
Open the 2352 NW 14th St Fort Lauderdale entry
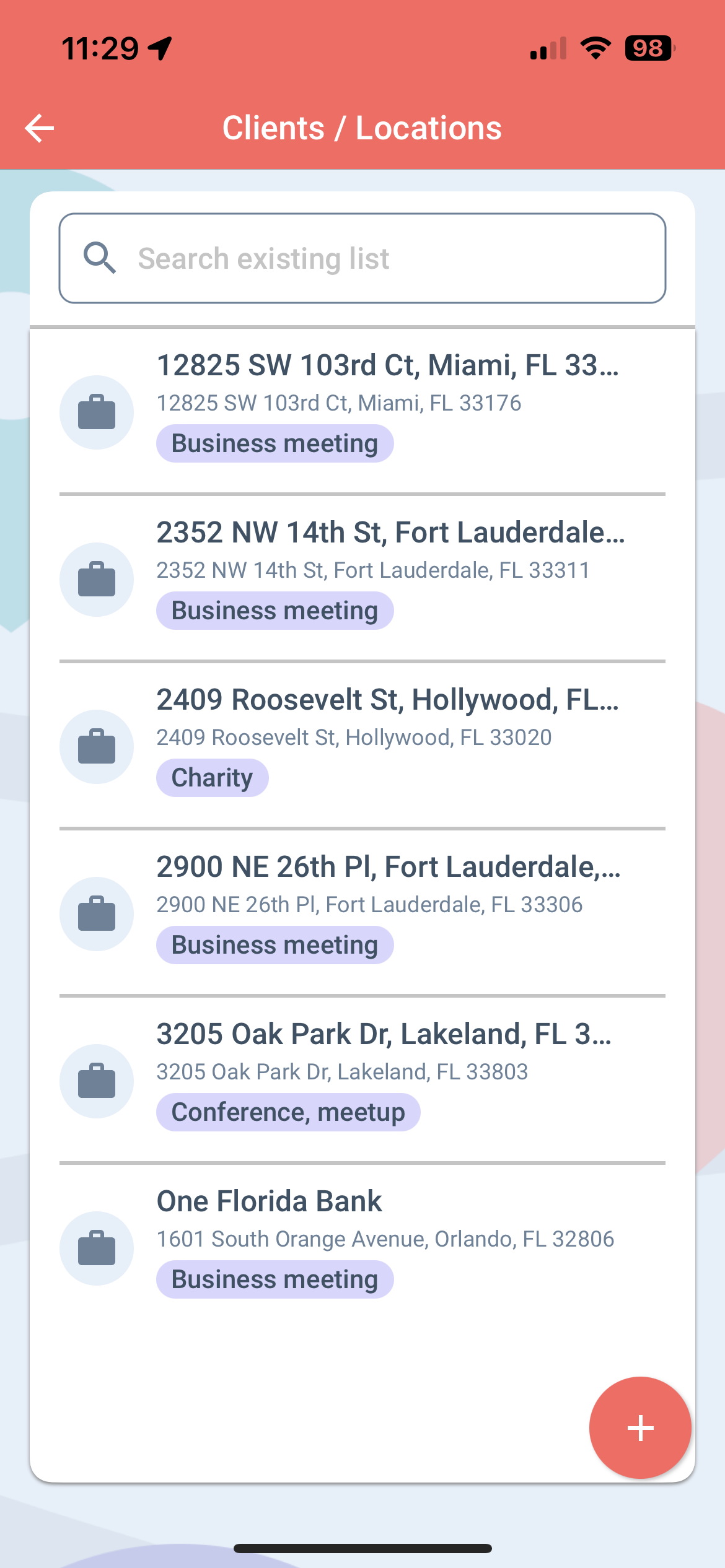click(x=362, y=579)
